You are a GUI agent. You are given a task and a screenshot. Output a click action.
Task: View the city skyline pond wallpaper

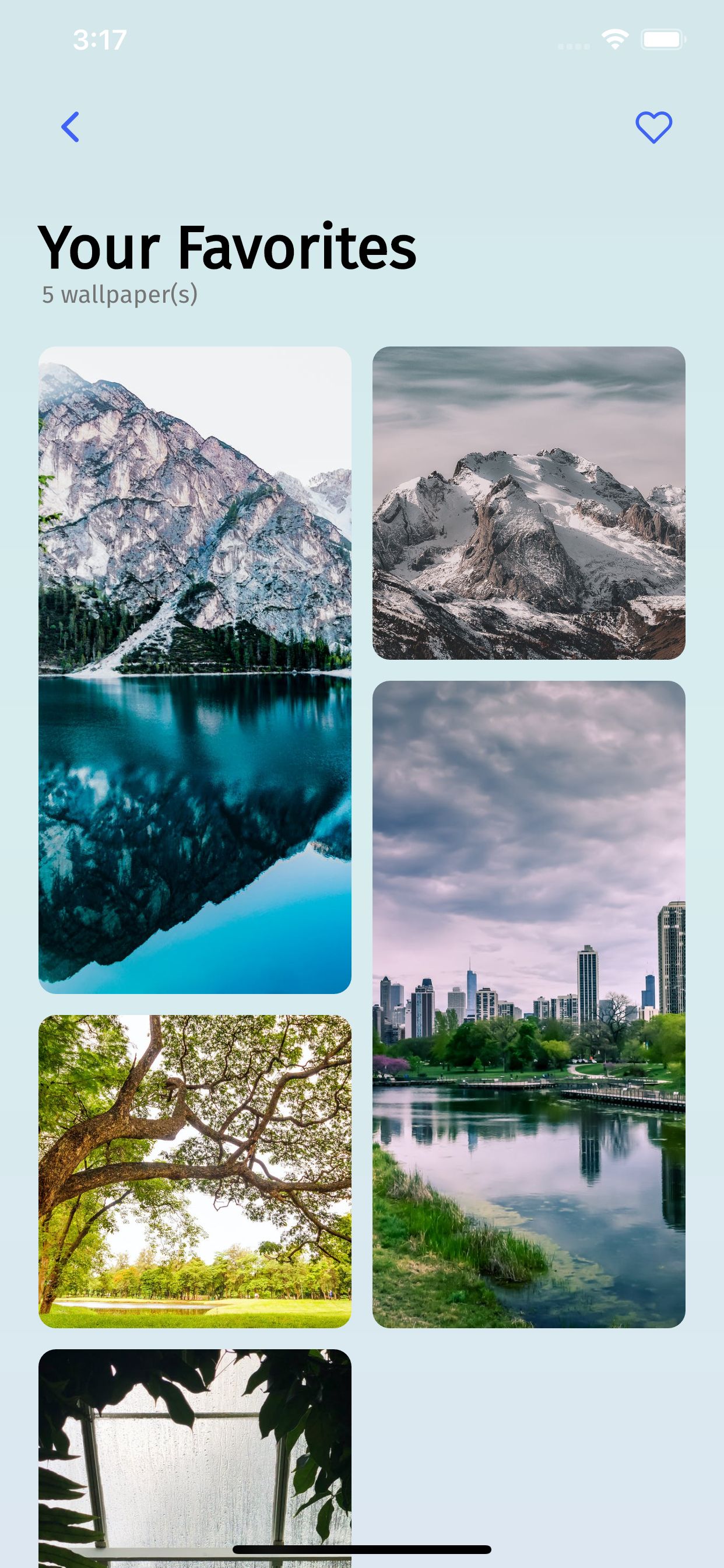(x=529, y=1004)
